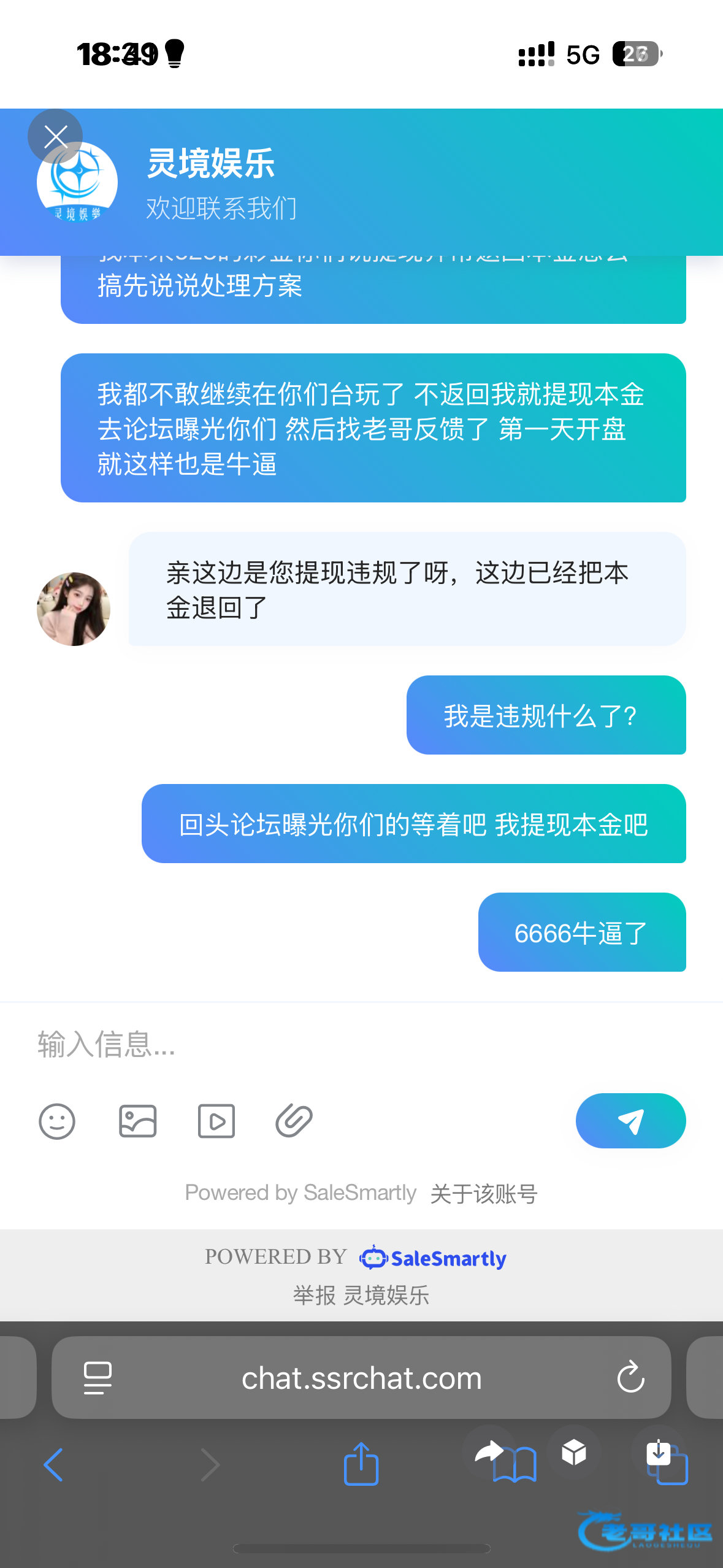Send the message with paper plane button
This screenshot has width=723, height=1568.
point(630,1121)
